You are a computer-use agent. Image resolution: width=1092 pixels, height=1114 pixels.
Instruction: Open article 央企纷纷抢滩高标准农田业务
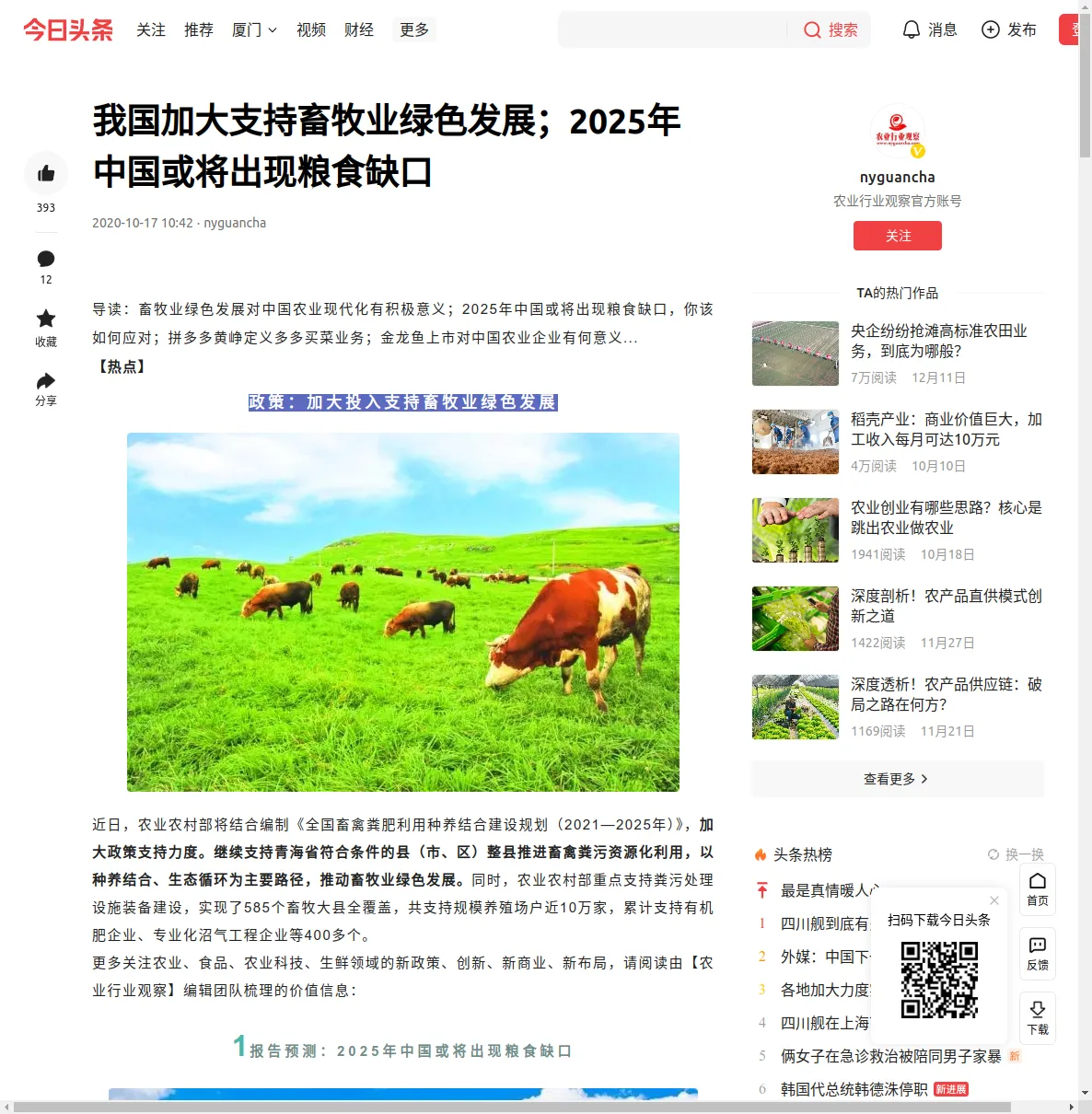[x=938, y=341]
